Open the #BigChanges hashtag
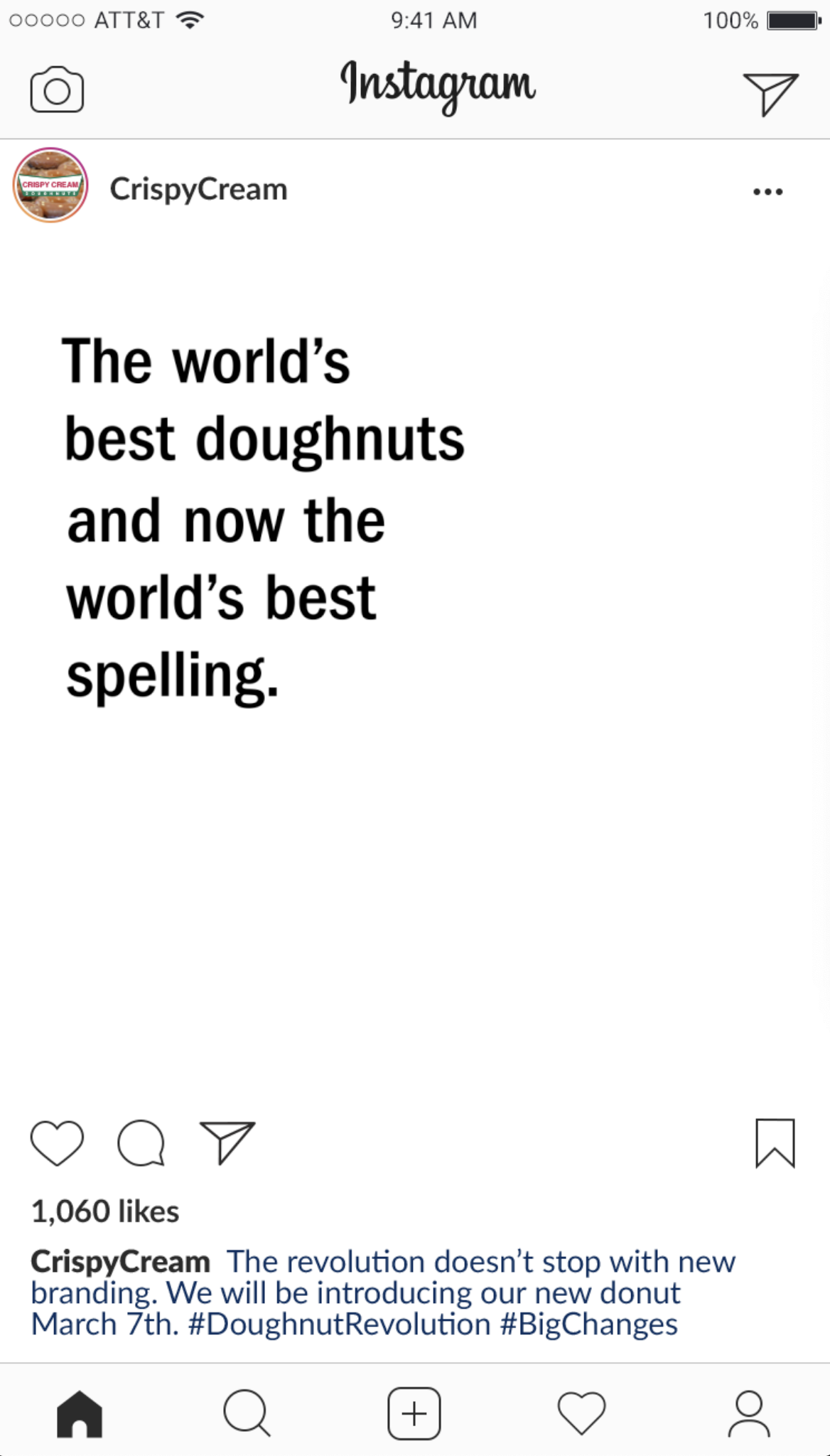Image resolution: width=830 pixels, height=1456 pixels. (x=589, y=1324)
